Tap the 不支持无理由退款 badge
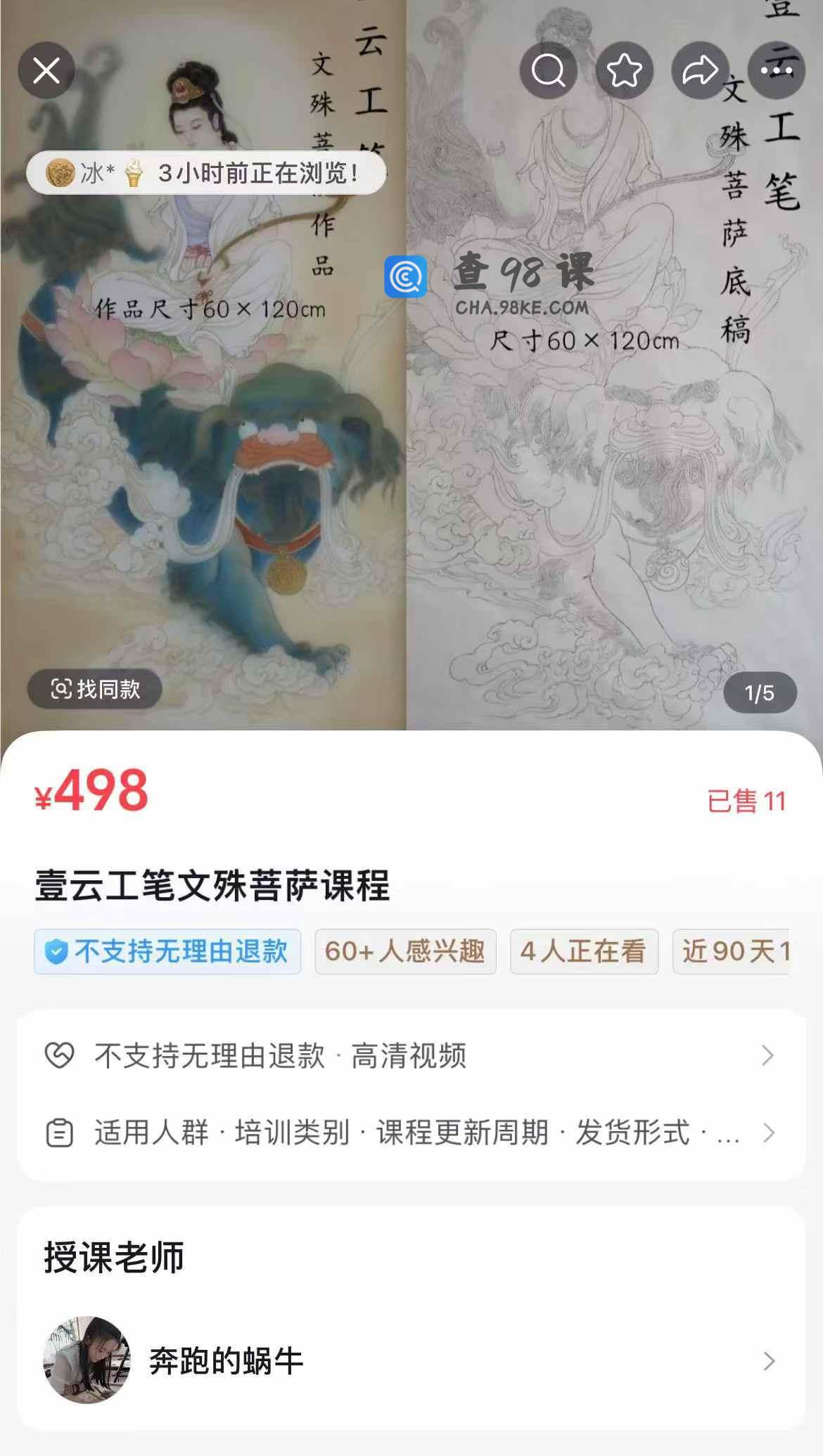The image size is (823, 1456). 167,951
